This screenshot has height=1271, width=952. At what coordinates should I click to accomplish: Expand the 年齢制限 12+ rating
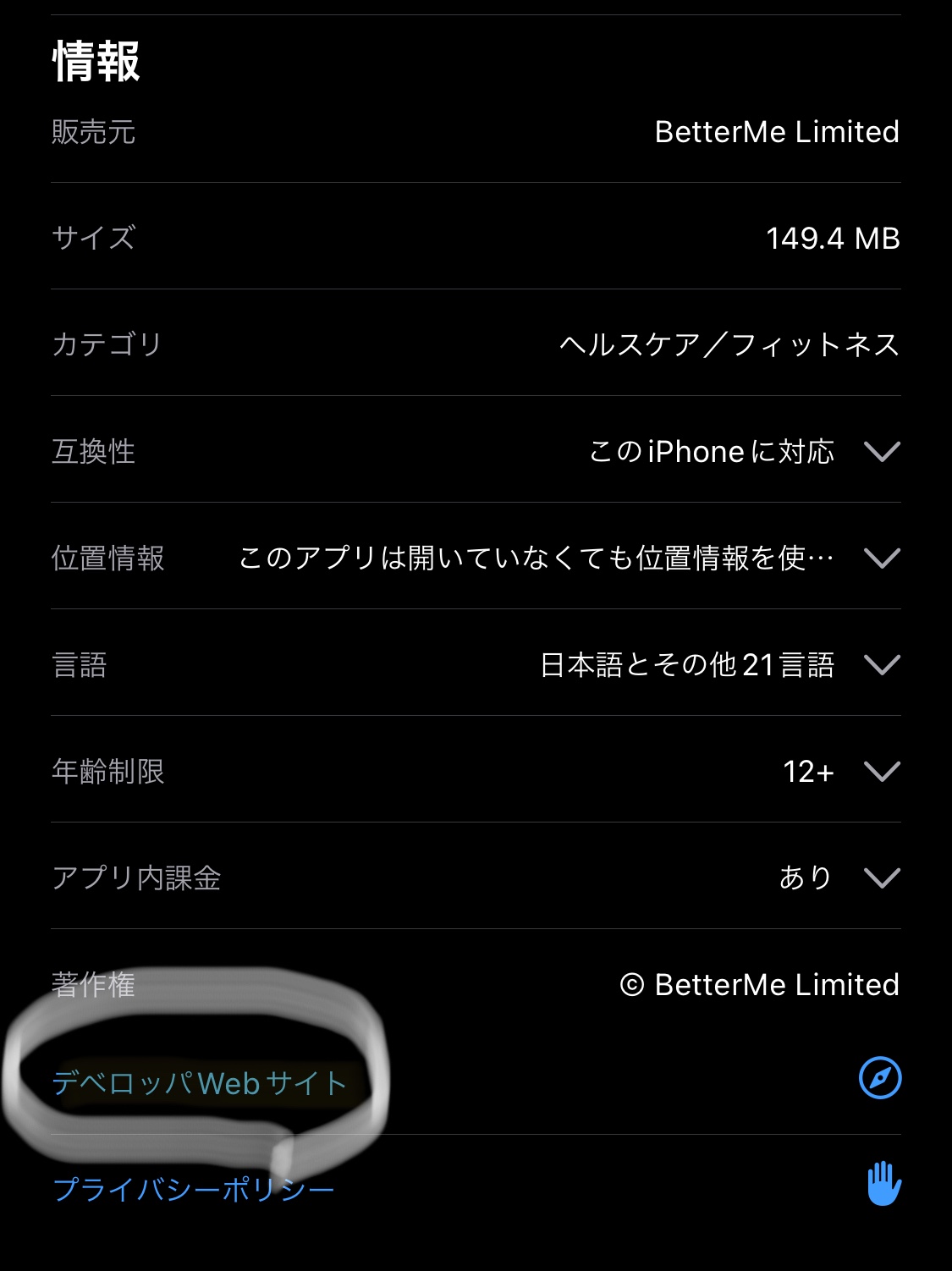click(881, 772)
